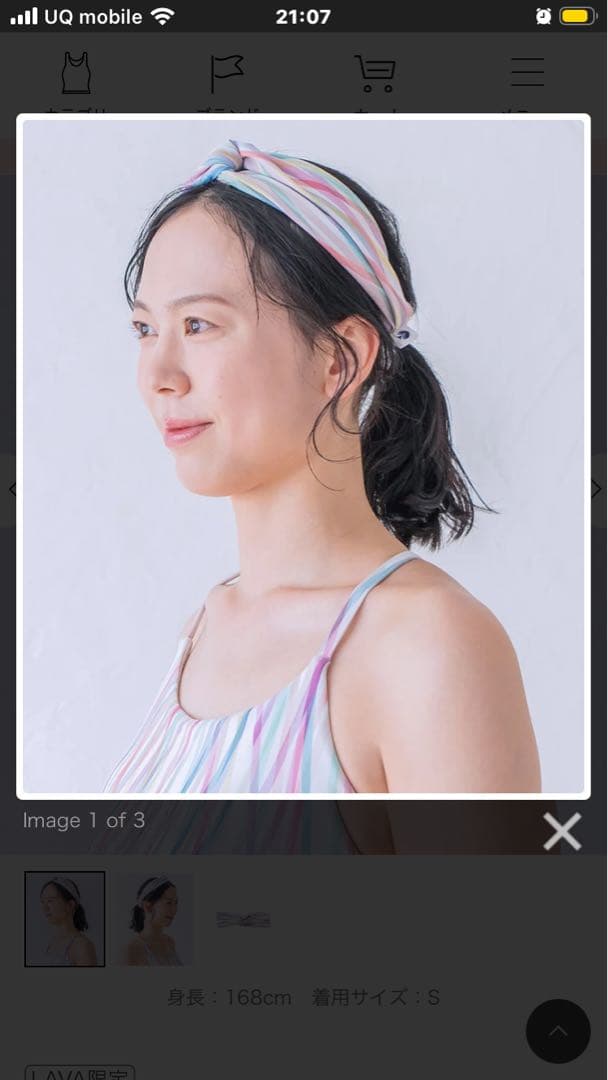Open the shopping cart
608x1080 pixels.
[x=376, y=74]
